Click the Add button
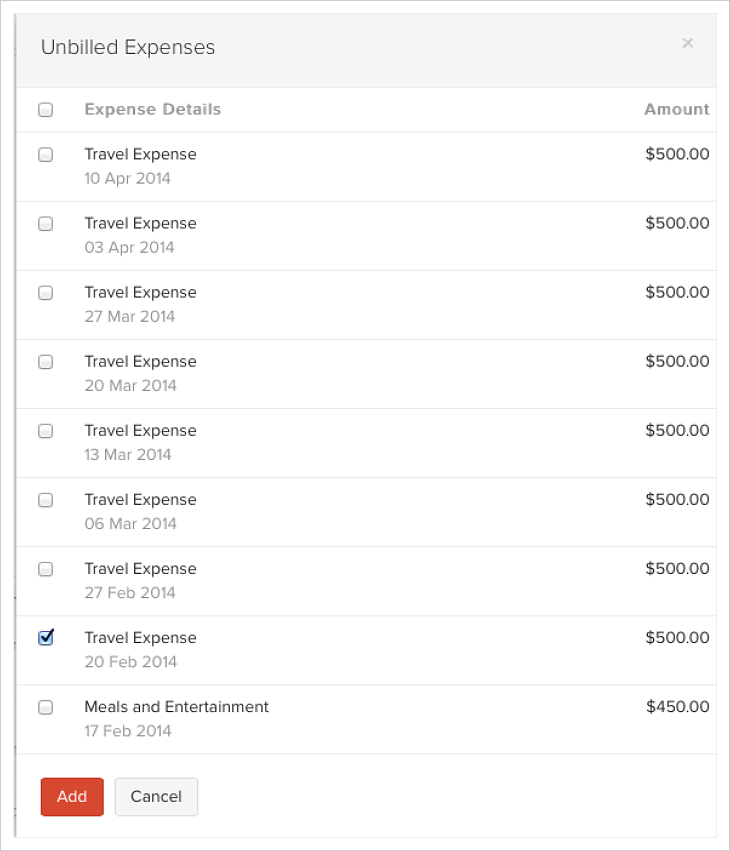Image resolution: width=730 pixels, height=851 pixels. pyautogui.click(x=71, y=797)
